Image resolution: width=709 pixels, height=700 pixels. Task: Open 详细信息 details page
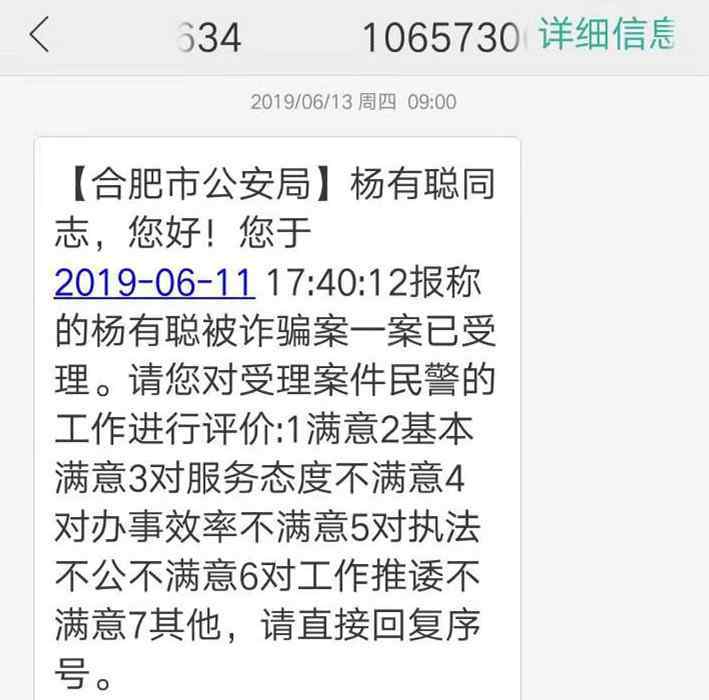(x=607, y=35)
